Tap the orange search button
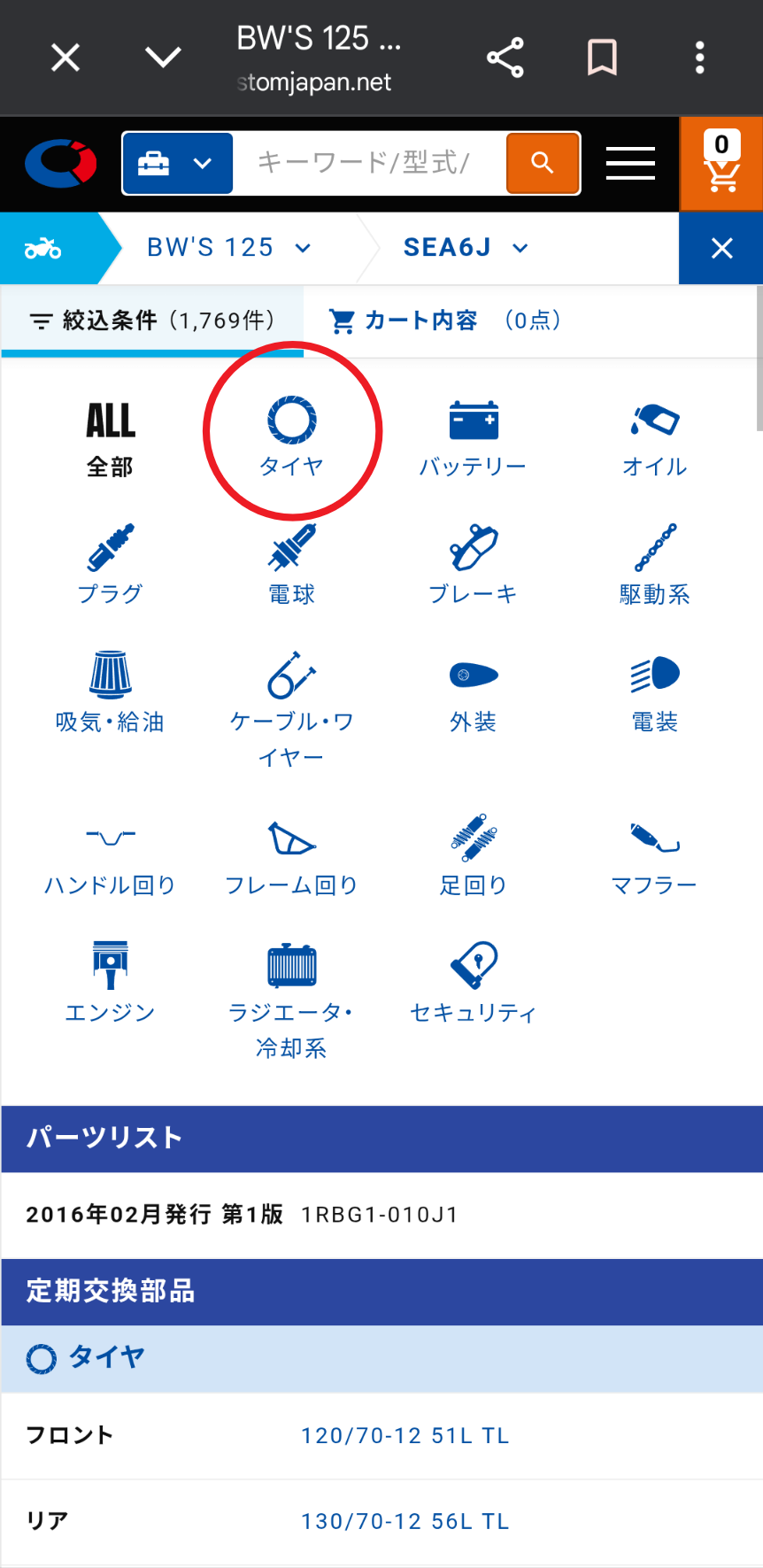763x1568 pixels. pos(543,163)
